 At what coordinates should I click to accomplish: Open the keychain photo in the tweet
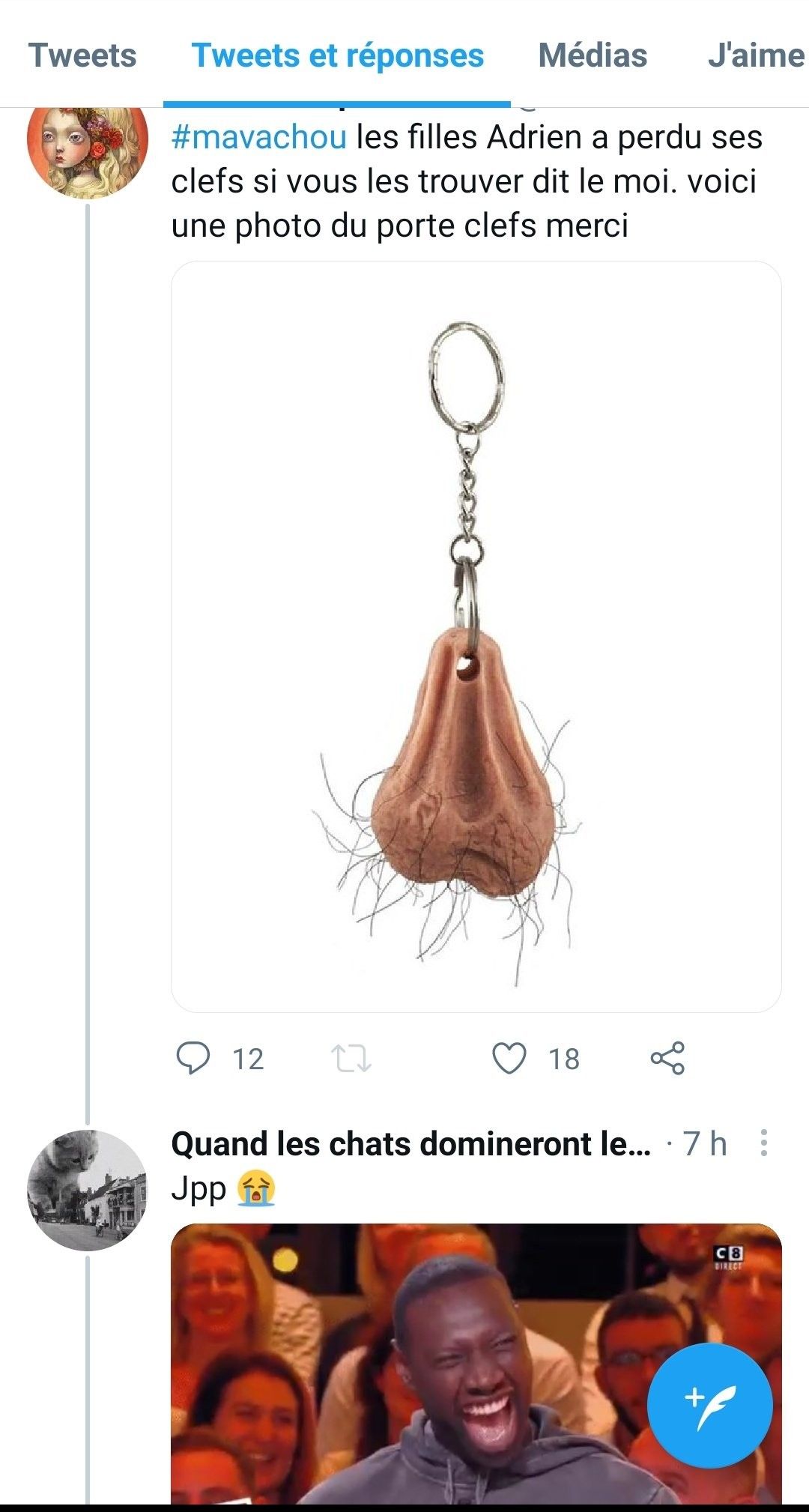coord(476,637)
